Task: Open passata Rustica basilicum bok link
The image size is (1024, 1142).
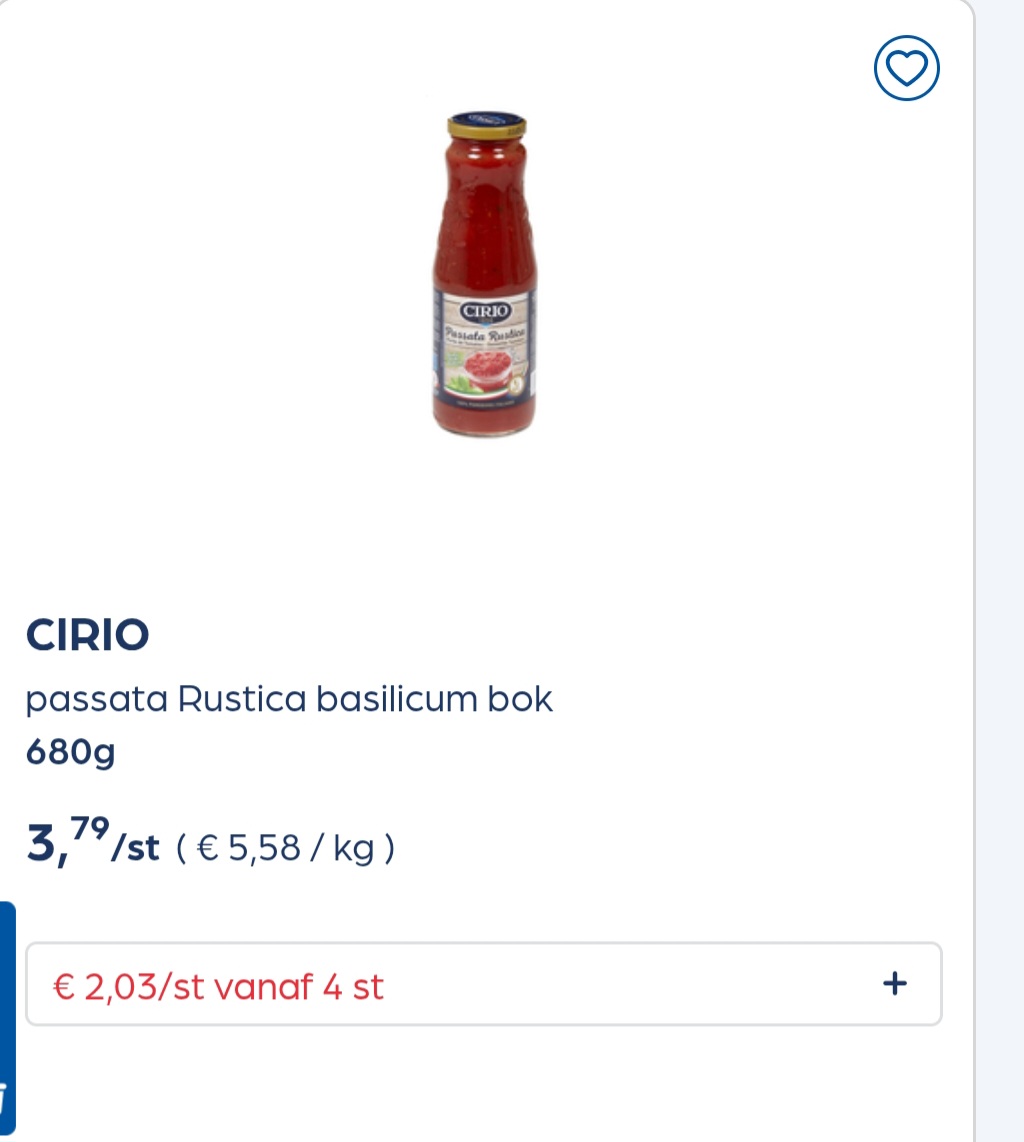Action: click(x=289, y=698)
